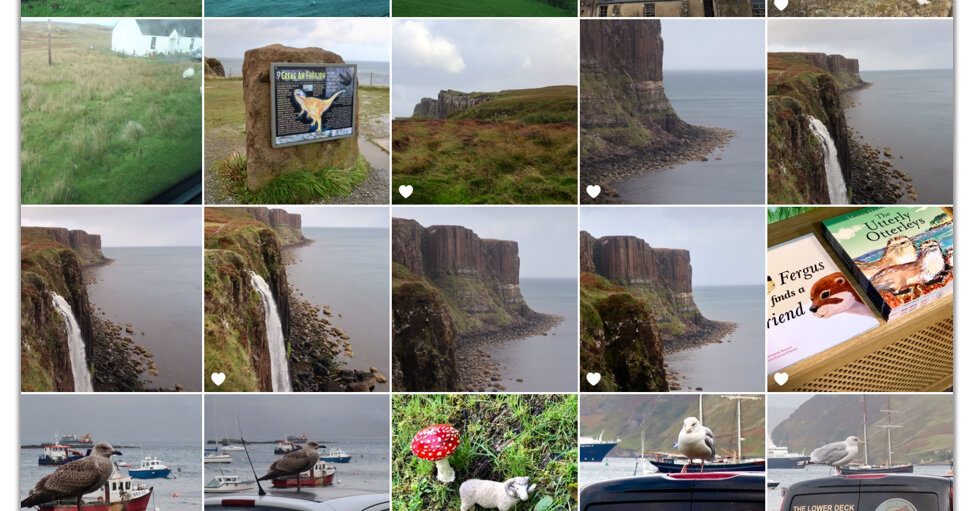This screenshot has height=511, width=975.
Task: Select the gull on The Lower Deck vehicle photo
Action: [859, 452]
